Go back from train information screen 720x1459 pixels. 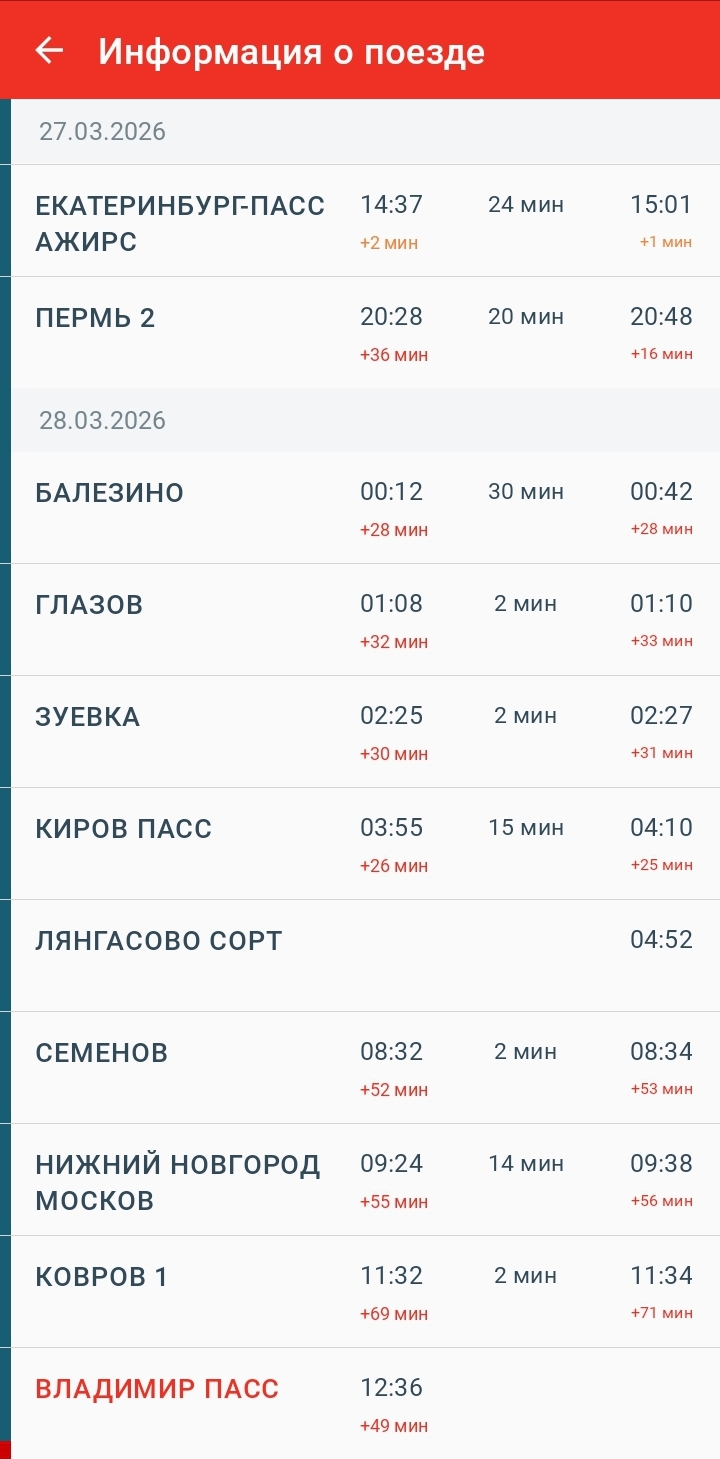coord(48,51)
